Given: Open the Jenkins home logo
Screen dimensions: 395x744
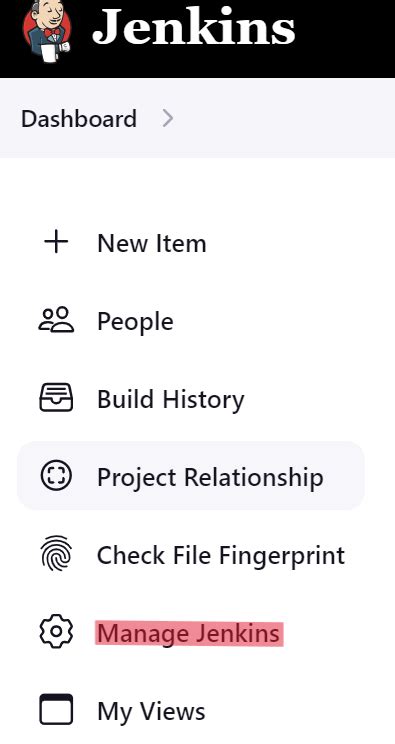Looking at the screenshot, I should tap(159, 29).
